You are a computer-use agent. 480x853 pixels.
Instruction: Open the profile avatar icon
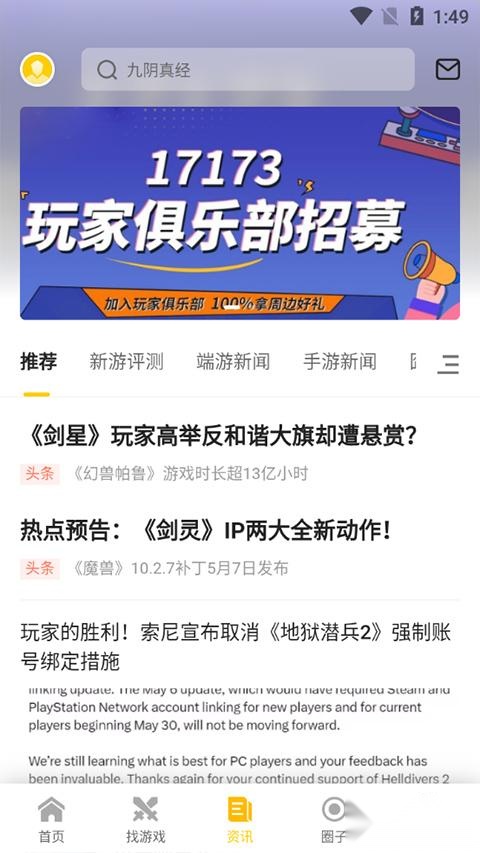point(37,69)
